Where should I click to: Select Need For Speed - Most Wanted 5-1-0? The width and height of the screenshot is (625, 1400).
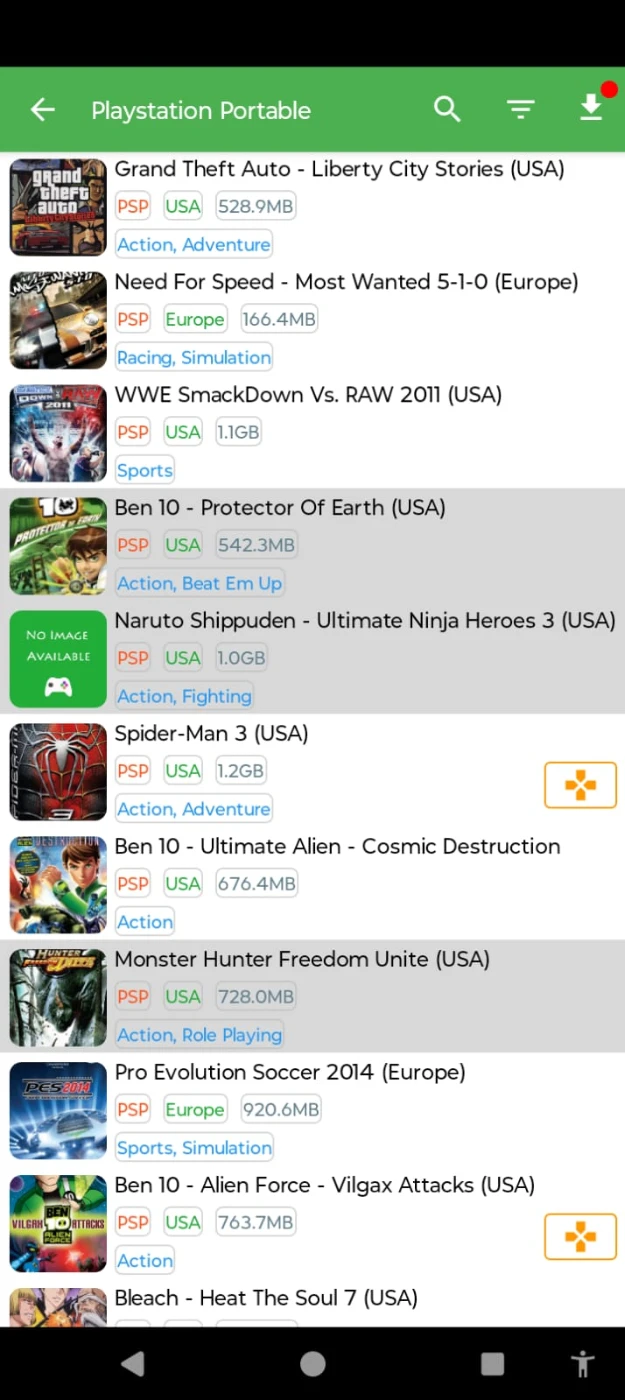click(346, 283)
